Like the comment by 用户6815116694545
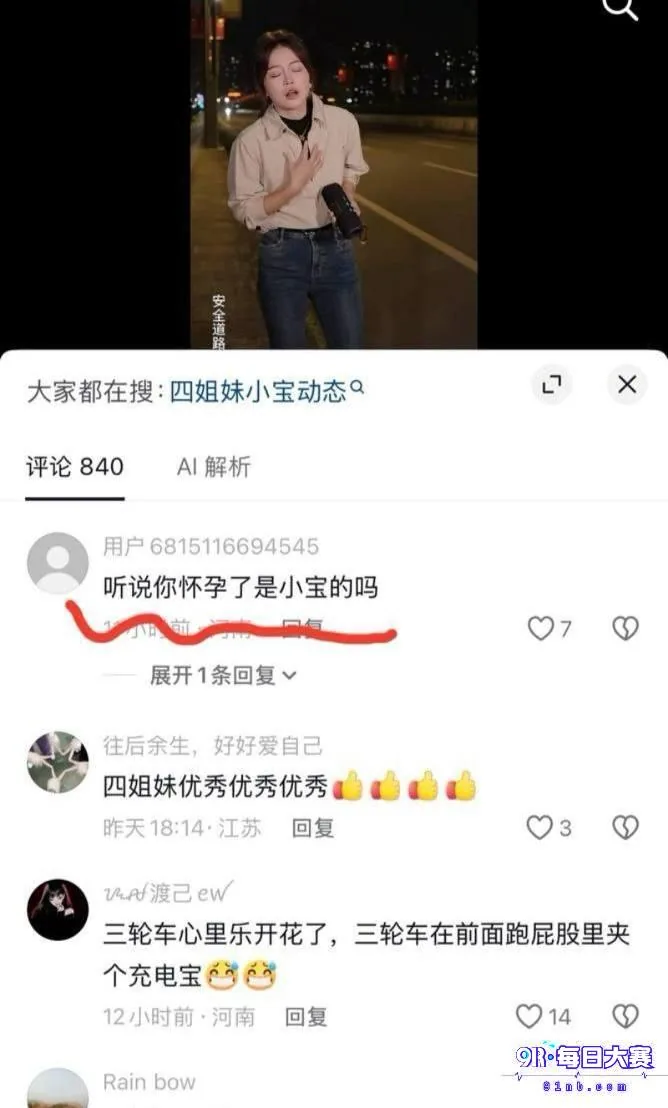This screenshot has height=1108, width=668. pos(549,628)
